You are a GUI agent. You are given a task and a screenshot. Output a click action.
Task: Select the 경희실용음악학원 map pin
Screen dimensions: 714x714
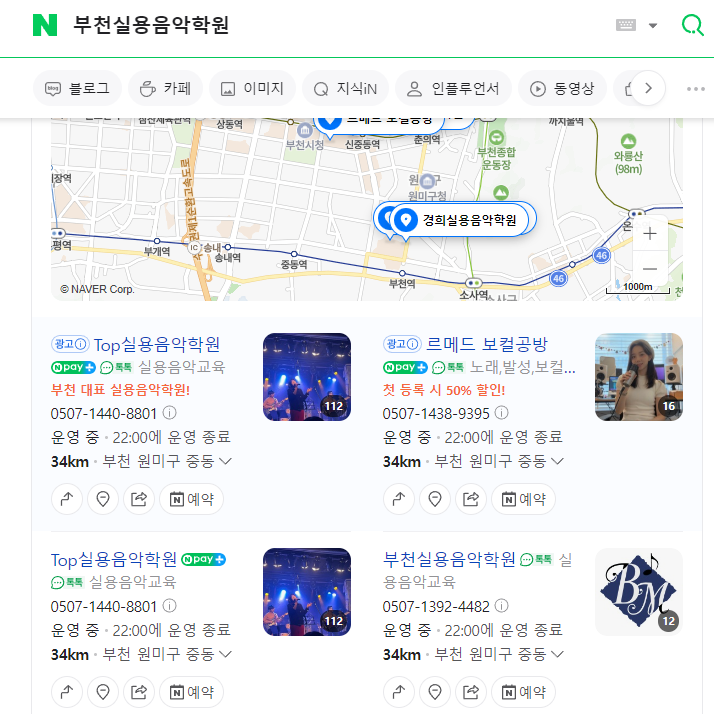click(462, 220)
